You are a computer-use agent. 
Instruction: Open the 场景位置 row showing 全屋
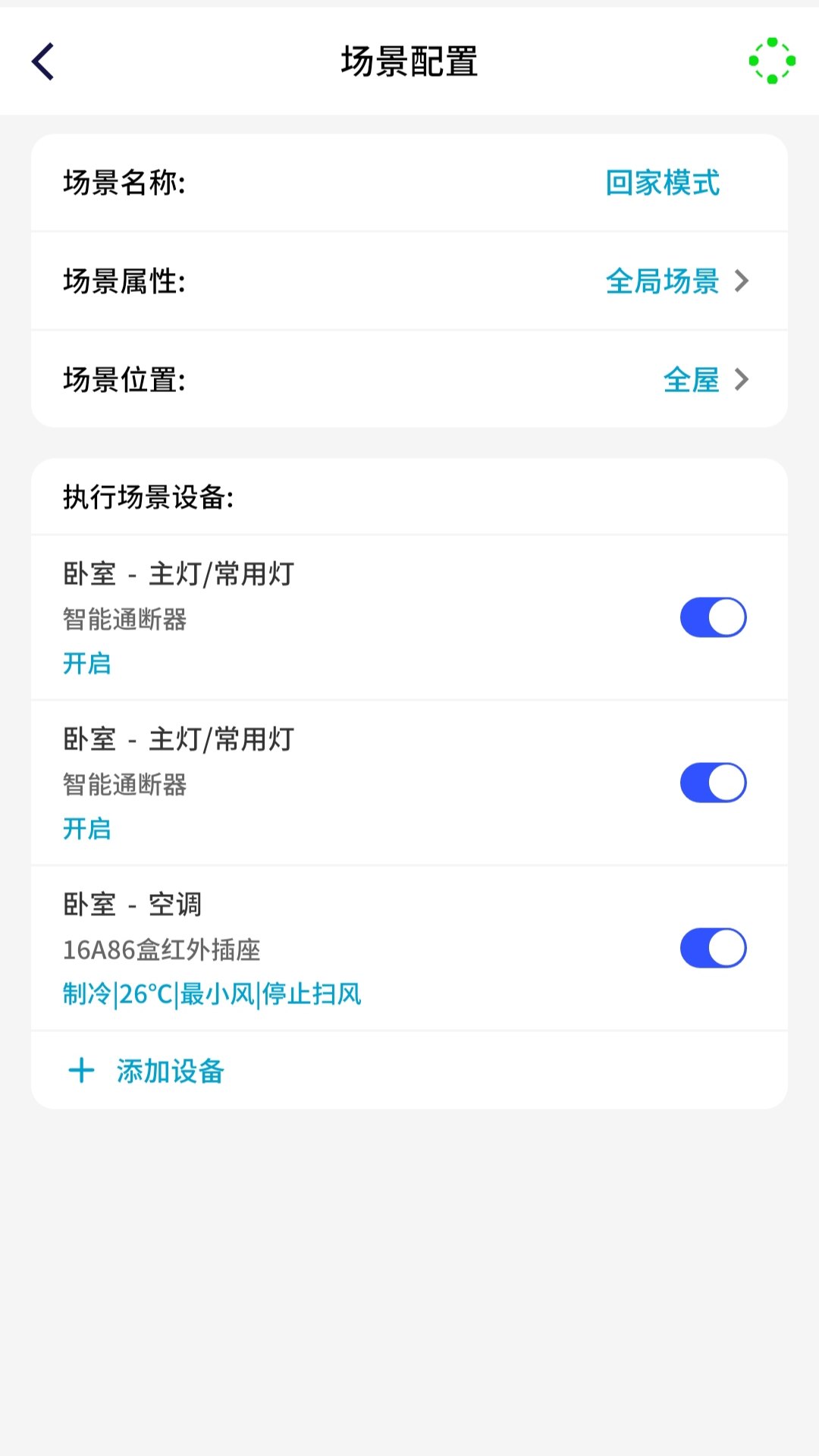coord(704,379)
